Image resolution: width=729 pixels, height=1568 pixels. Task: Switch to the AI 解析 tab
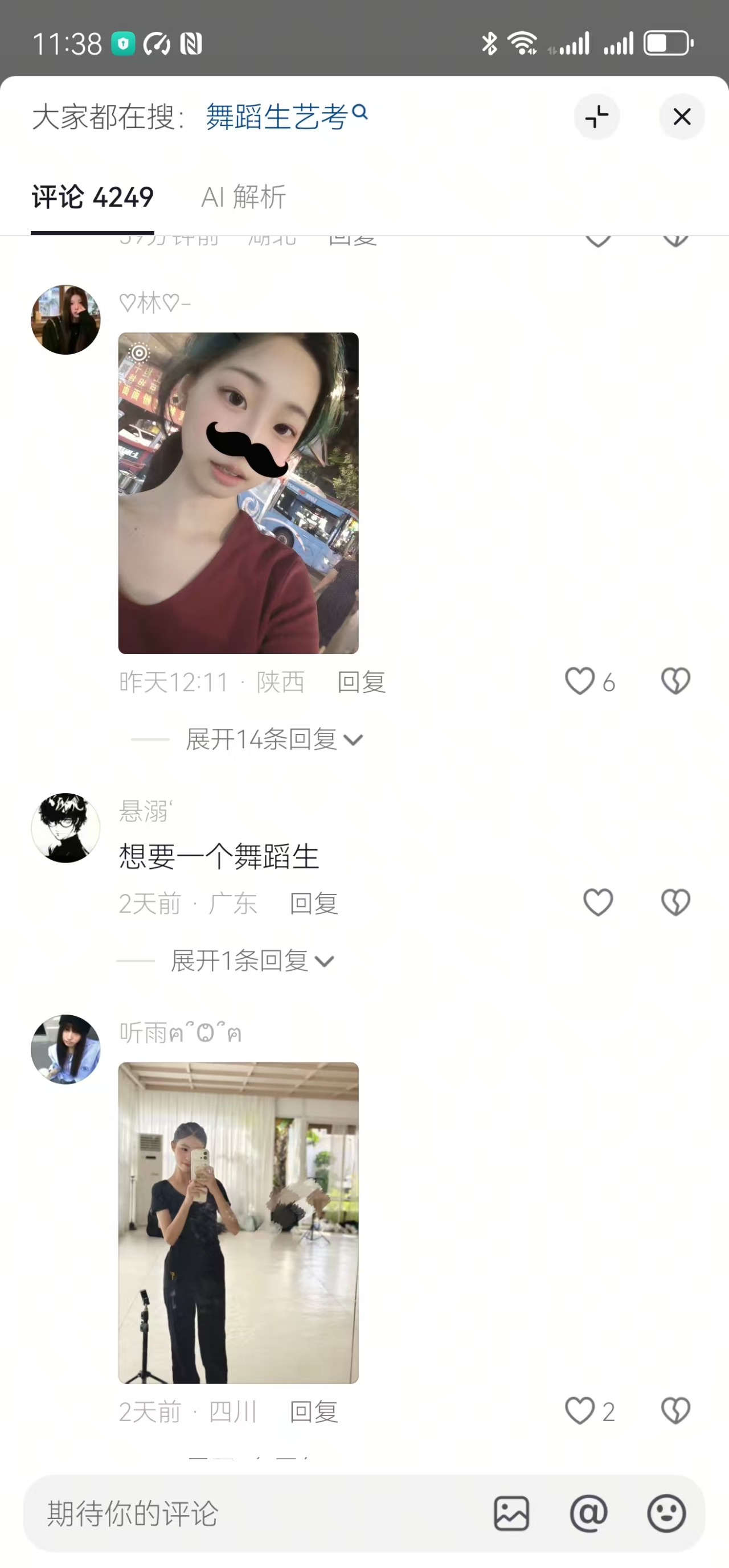pos(244,197)
